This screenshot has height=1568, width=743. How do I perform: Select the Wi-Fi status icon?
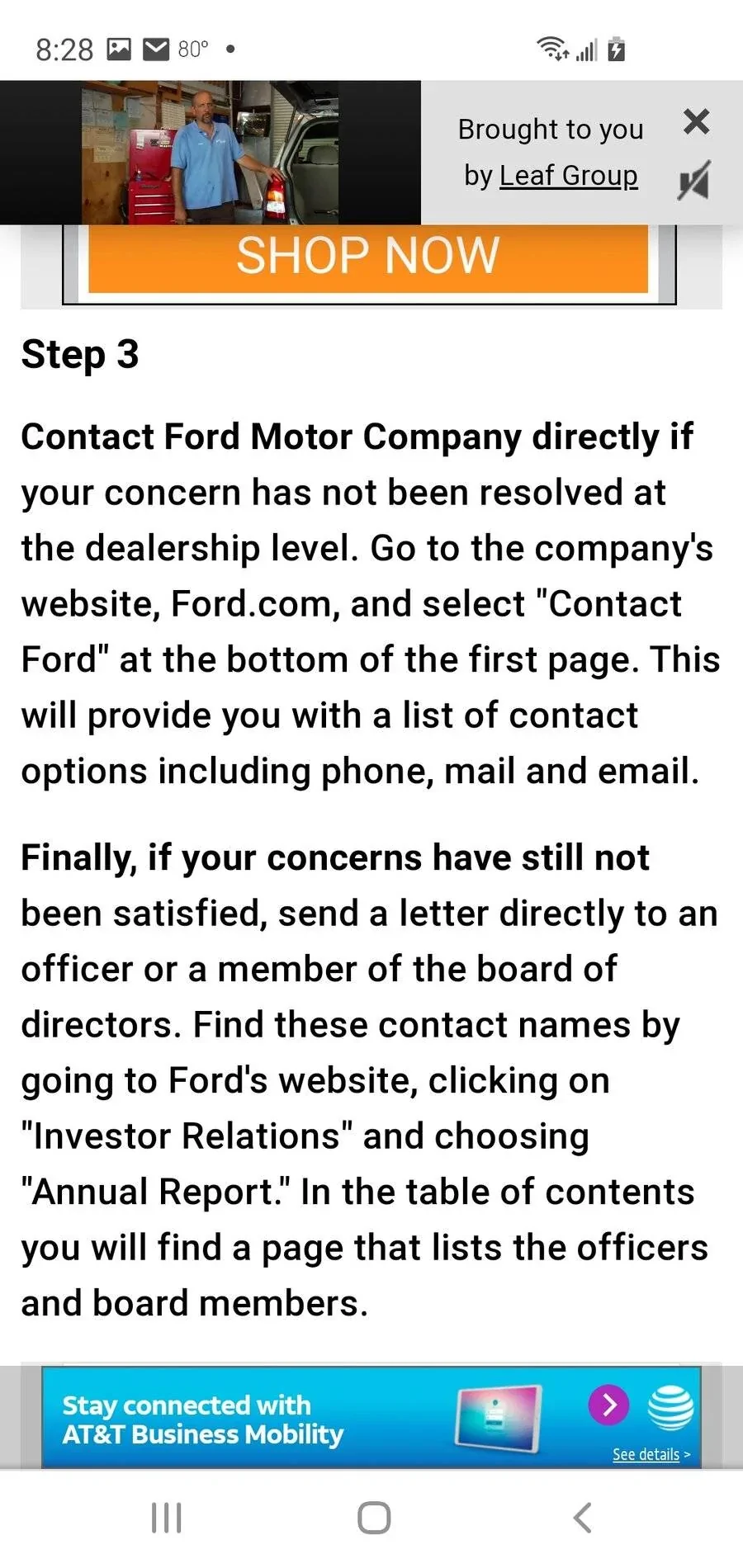tap(552, 50)
